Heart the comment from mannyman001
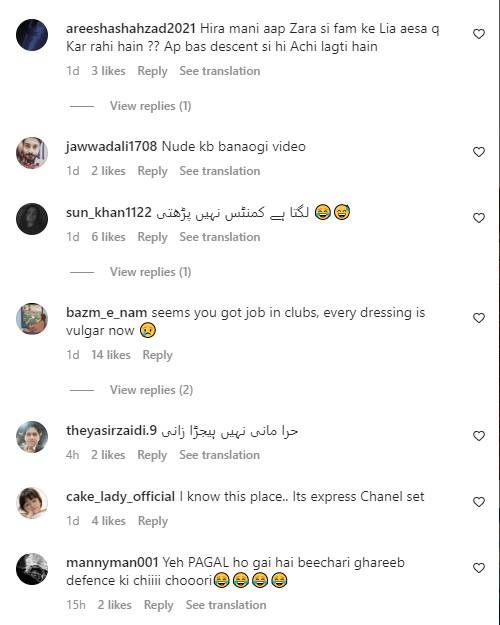 tap(478, 568)
